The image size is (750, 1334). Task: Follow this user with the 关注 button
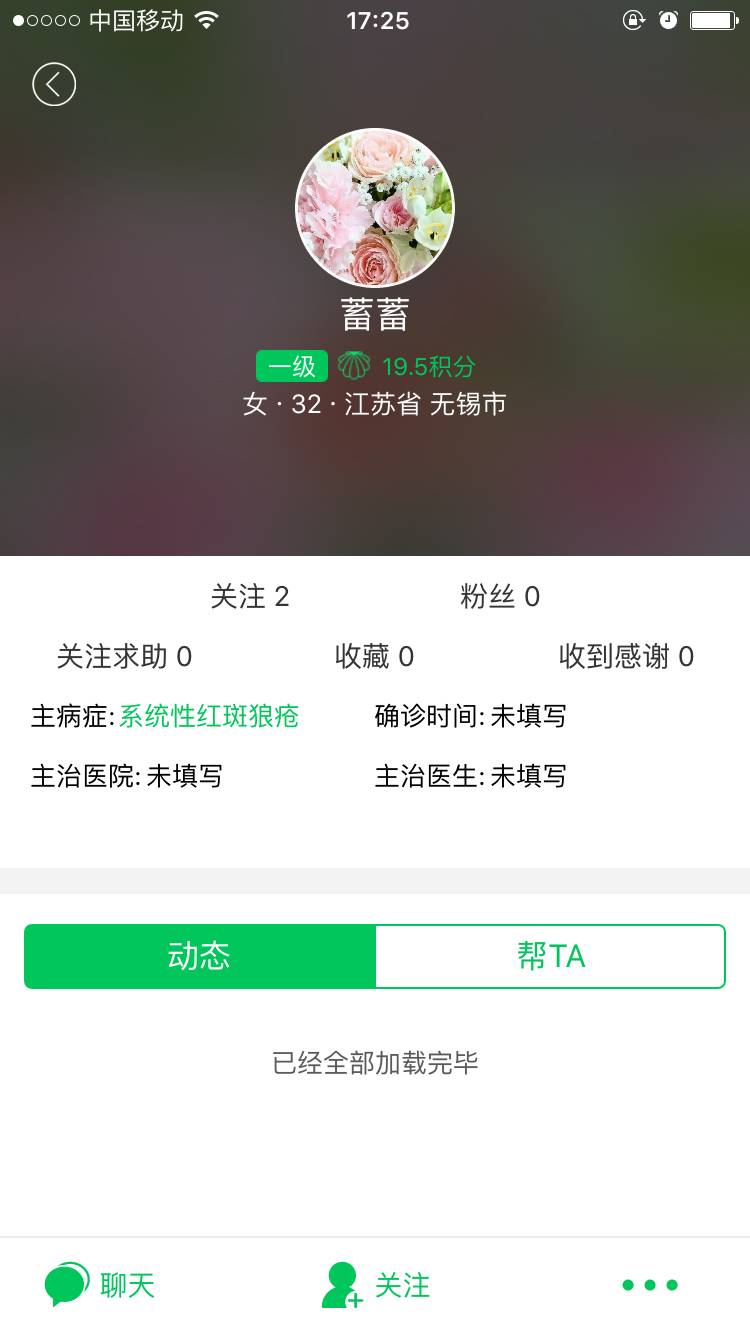(376, 1285)
